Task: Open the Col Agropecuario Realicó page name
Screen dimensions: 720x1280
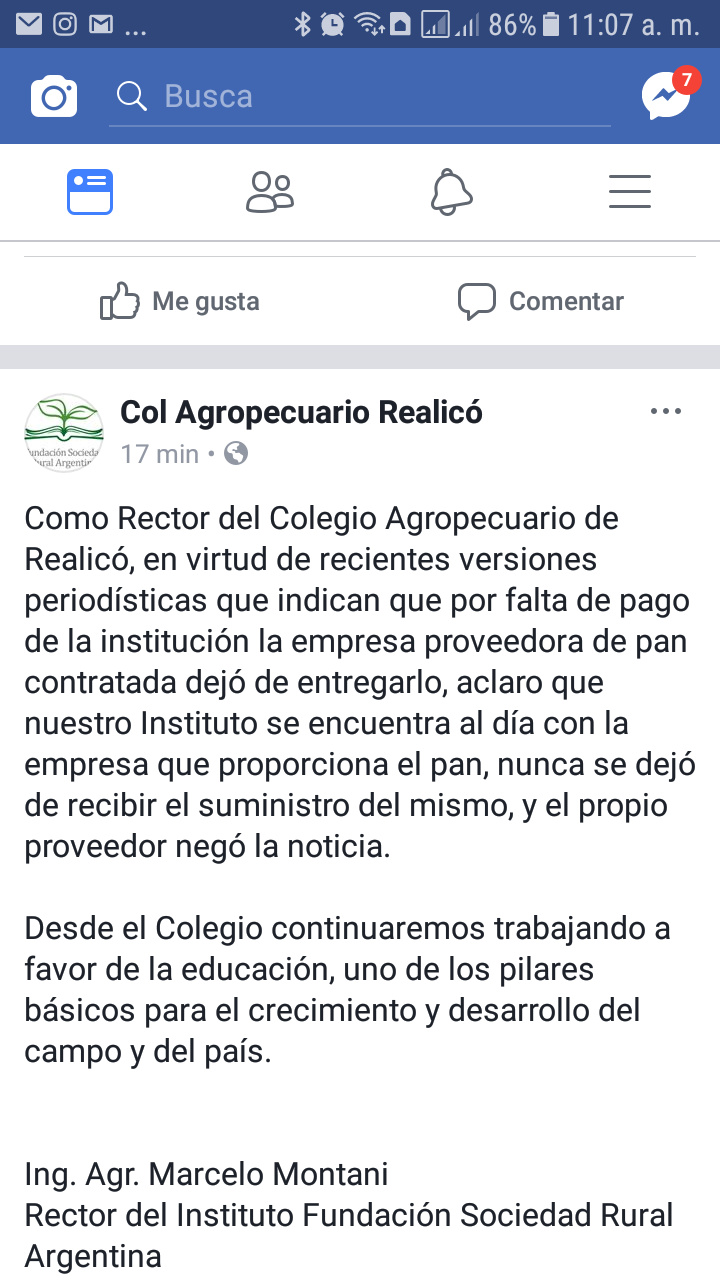Action: click(301, 411)
